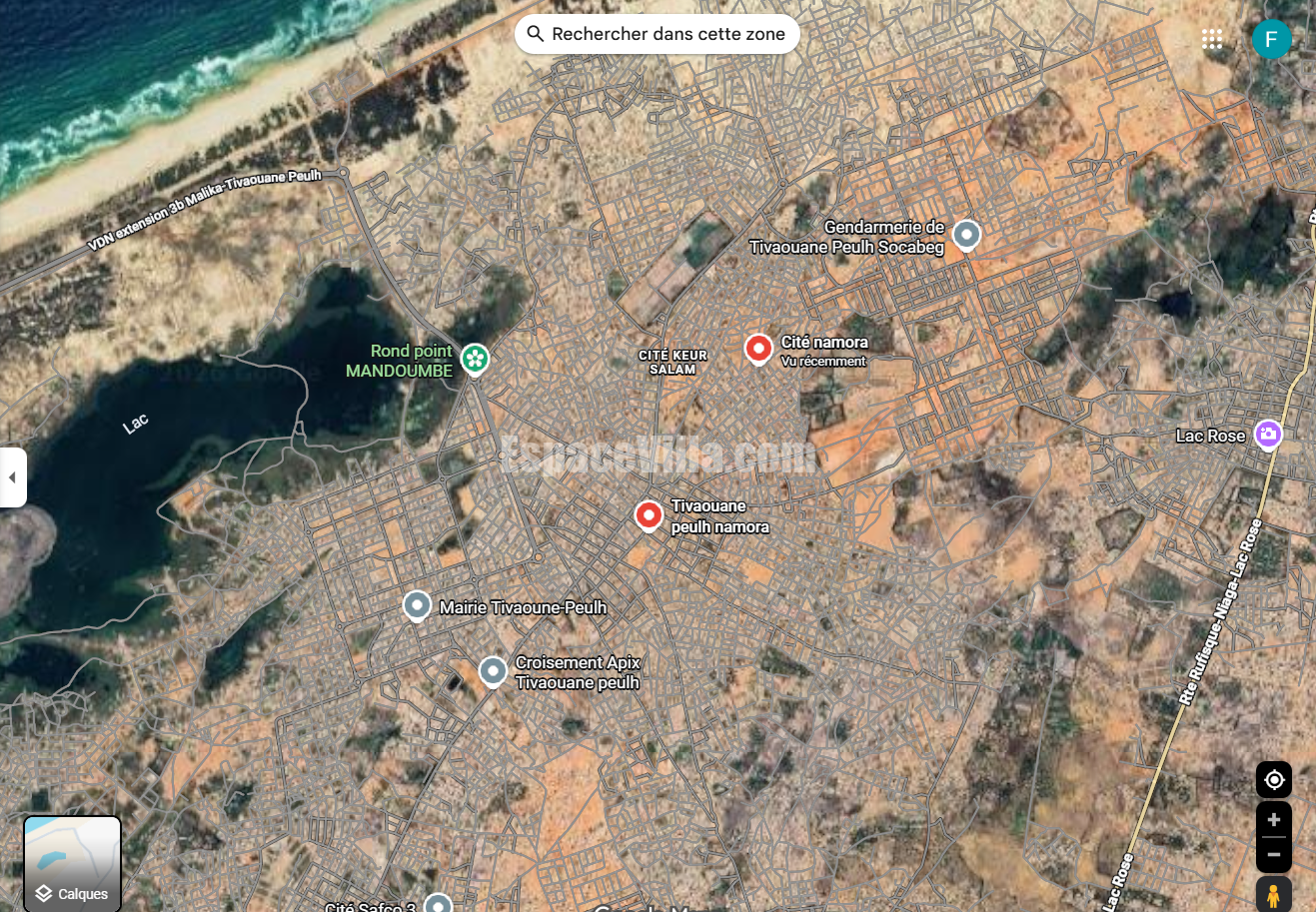Open the Lac Rose place marker
Image resolution: width=1316 pixels, height=912 pixels.
1268,434
